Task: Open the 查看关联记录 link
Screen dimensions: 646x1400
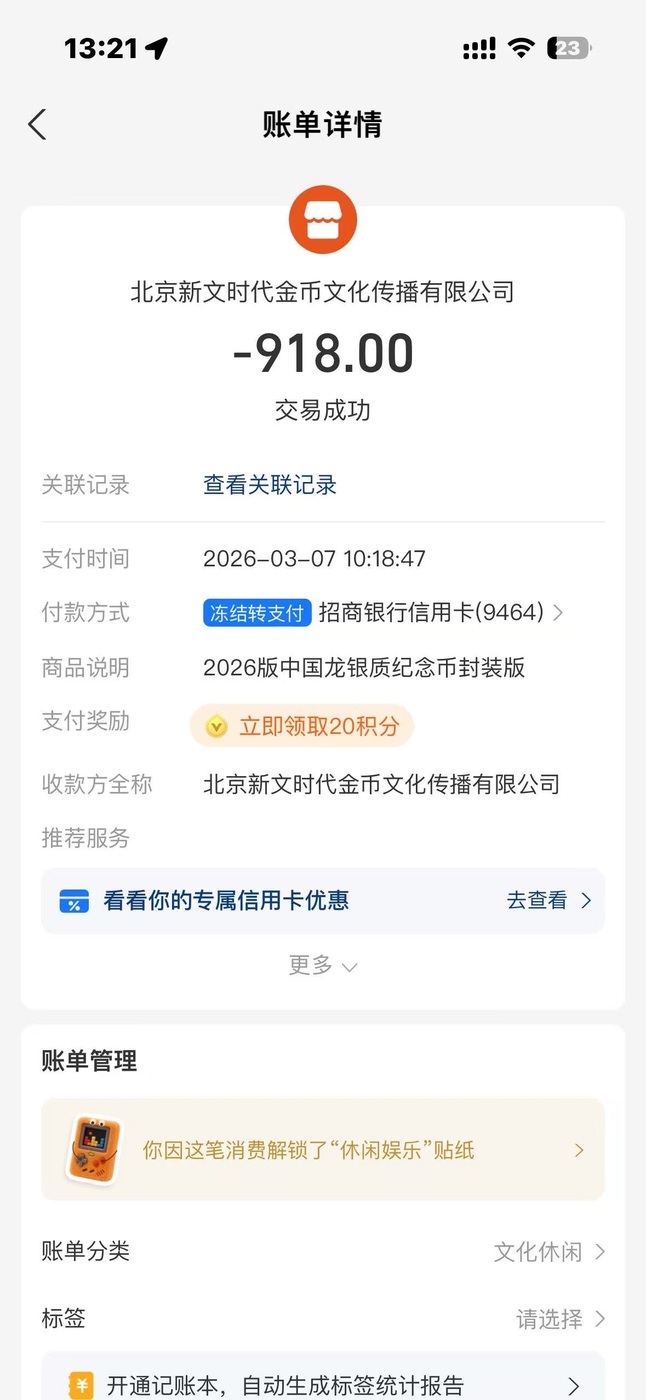Action: (x=270, y=485)
